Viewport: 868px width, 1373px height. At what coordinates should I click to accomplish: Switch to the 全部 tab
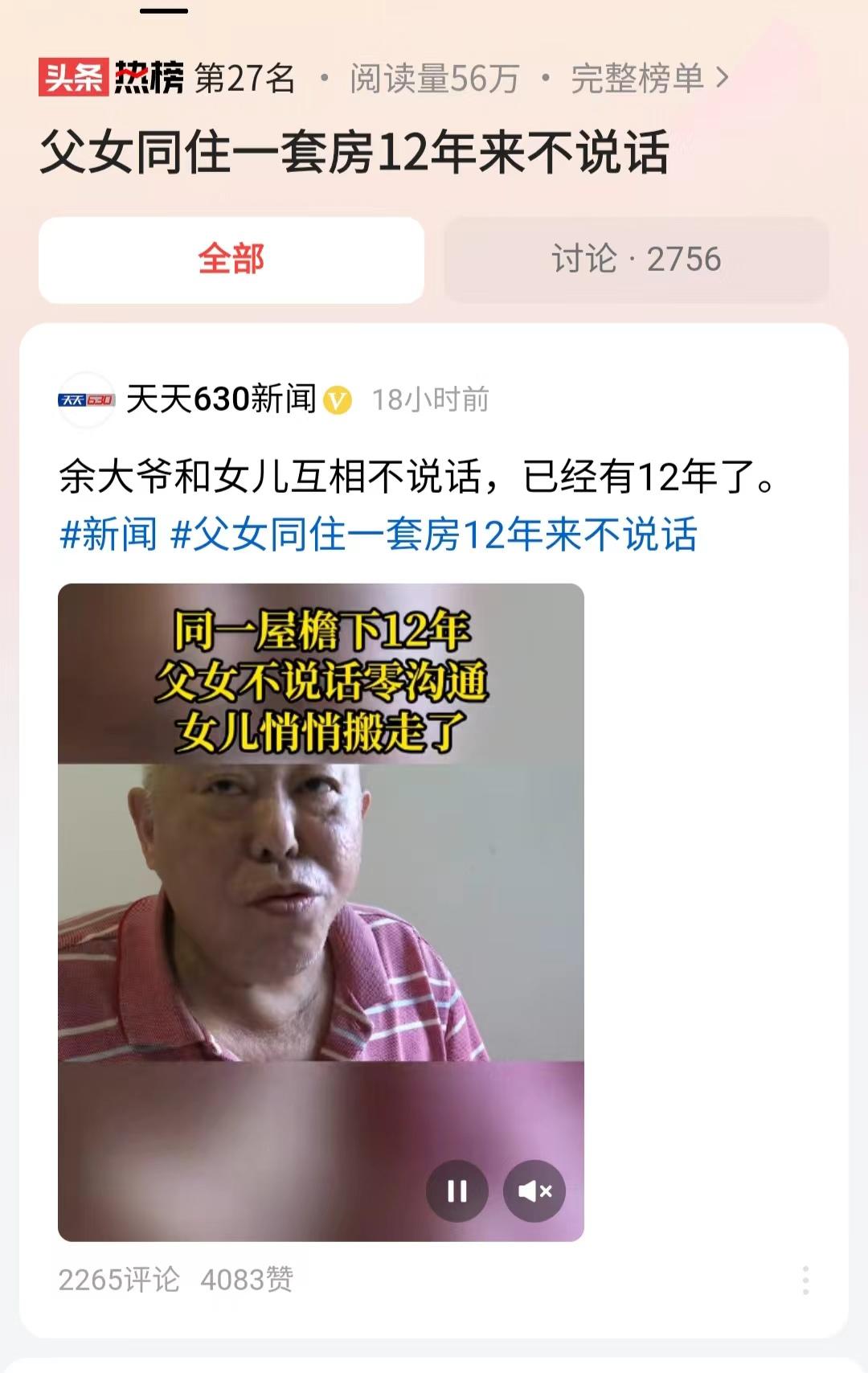231,257
